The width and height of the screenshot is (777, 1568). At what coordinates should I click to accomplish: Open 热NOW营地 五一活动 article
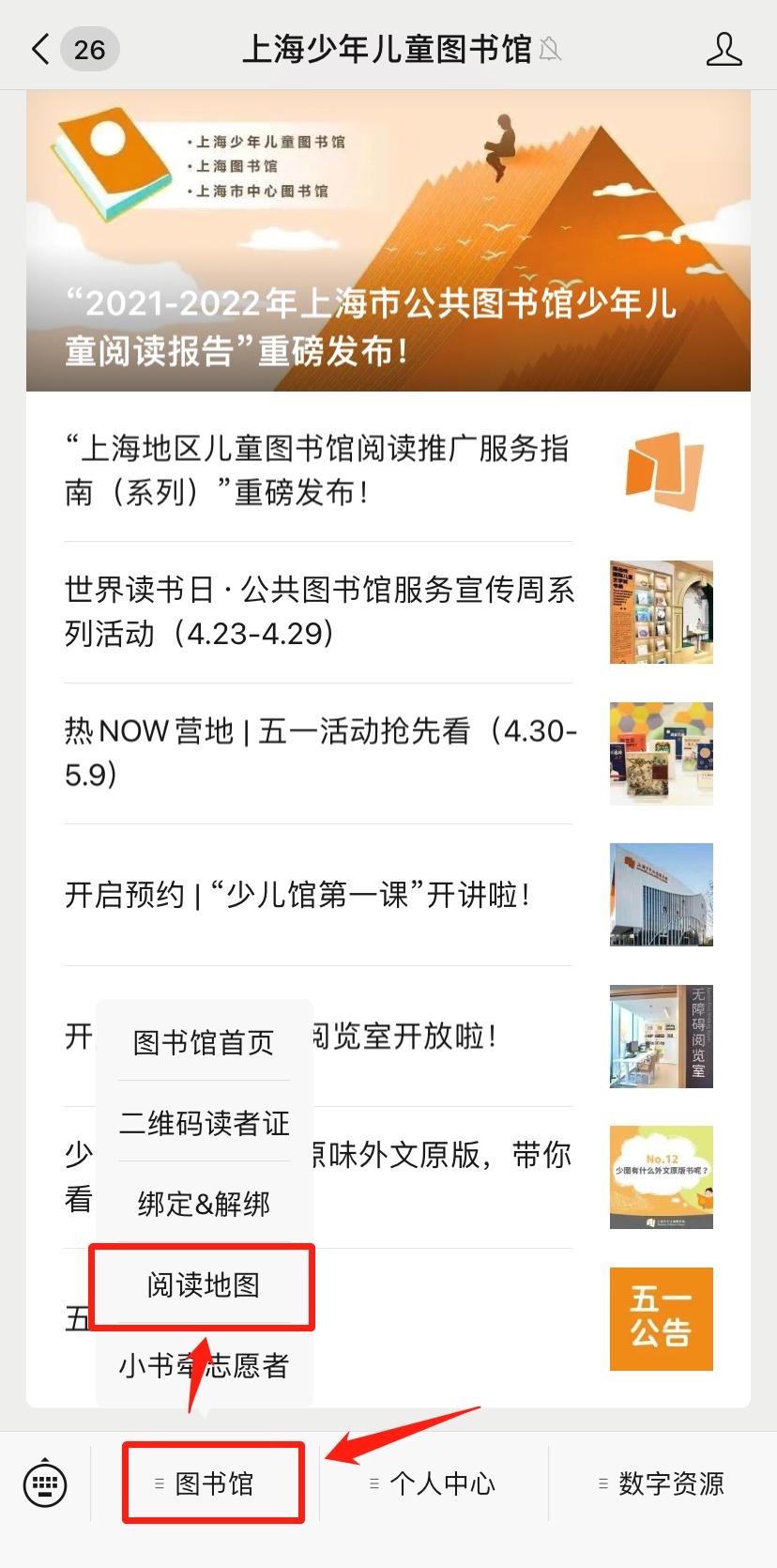click(319, 753)
